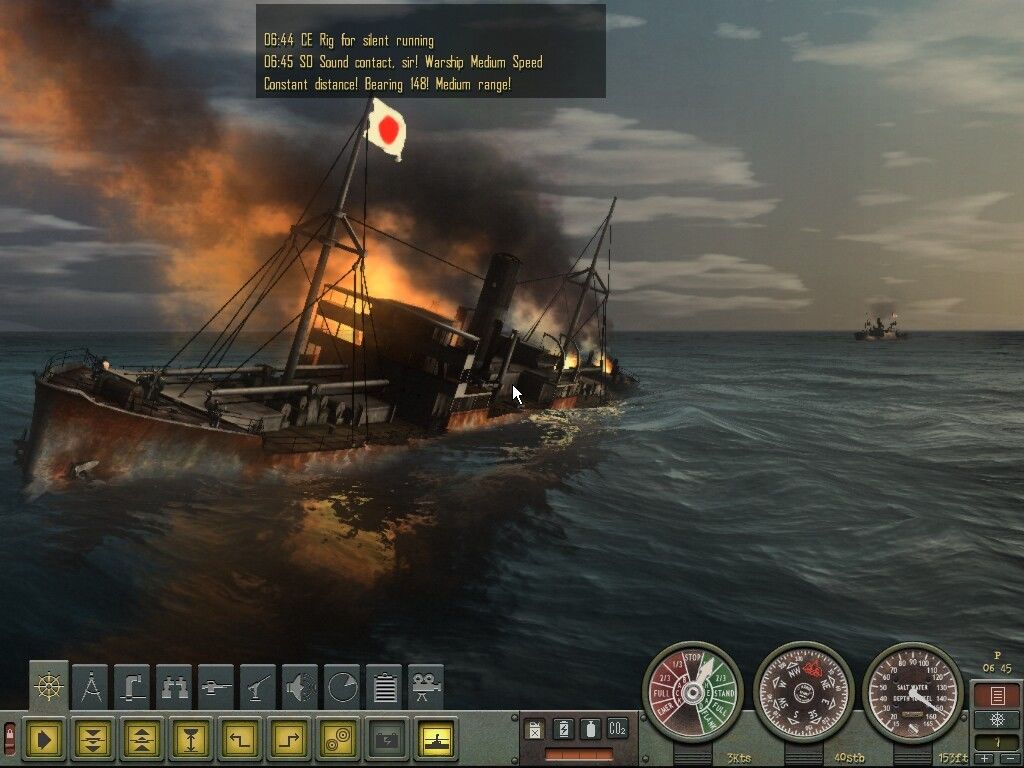The height and width of the screenshot is (768, 1024).
Task: Open the navigation map compass-divider tab
Action: click(x=91, y=687)
